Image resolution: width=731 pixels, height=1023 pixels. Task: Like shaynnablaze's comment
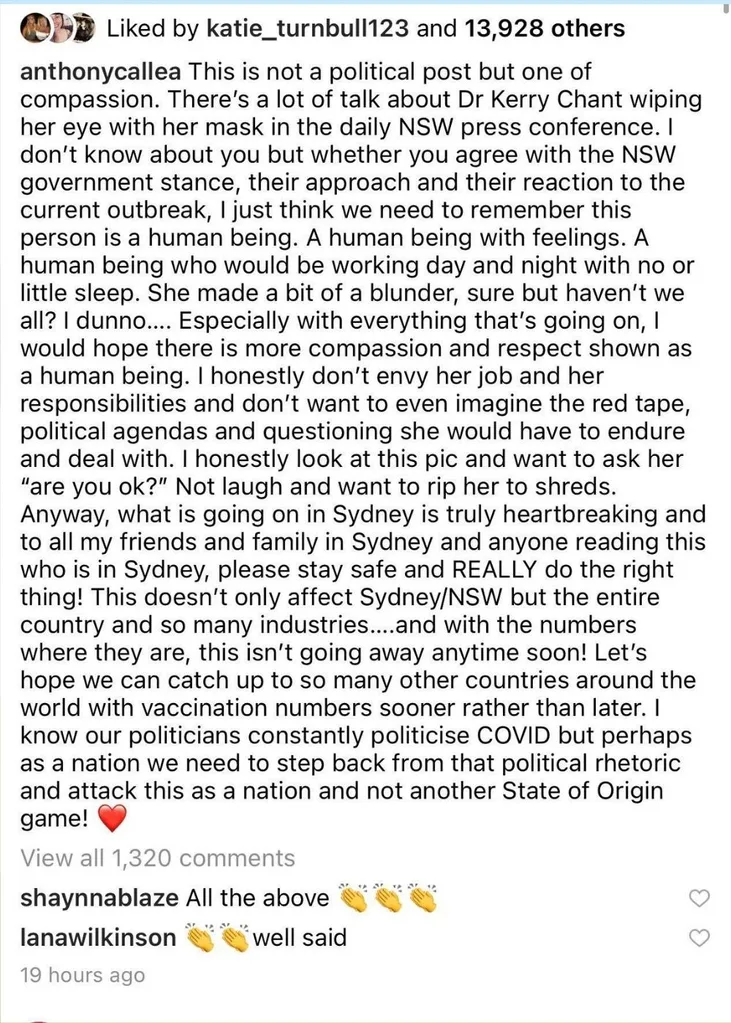(x=700, y=898)
